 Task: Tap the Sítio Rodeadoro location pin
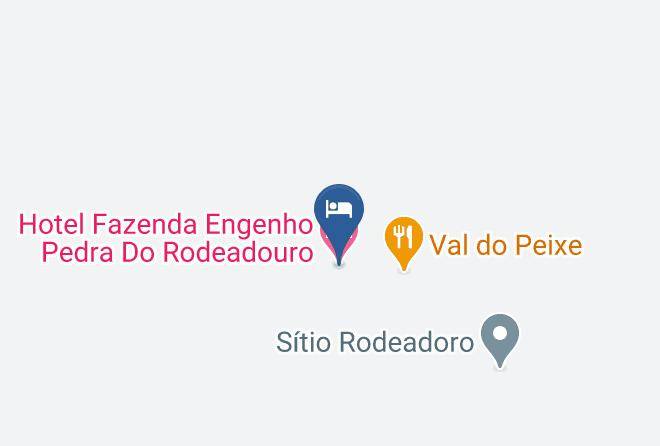tap(500, 338)
